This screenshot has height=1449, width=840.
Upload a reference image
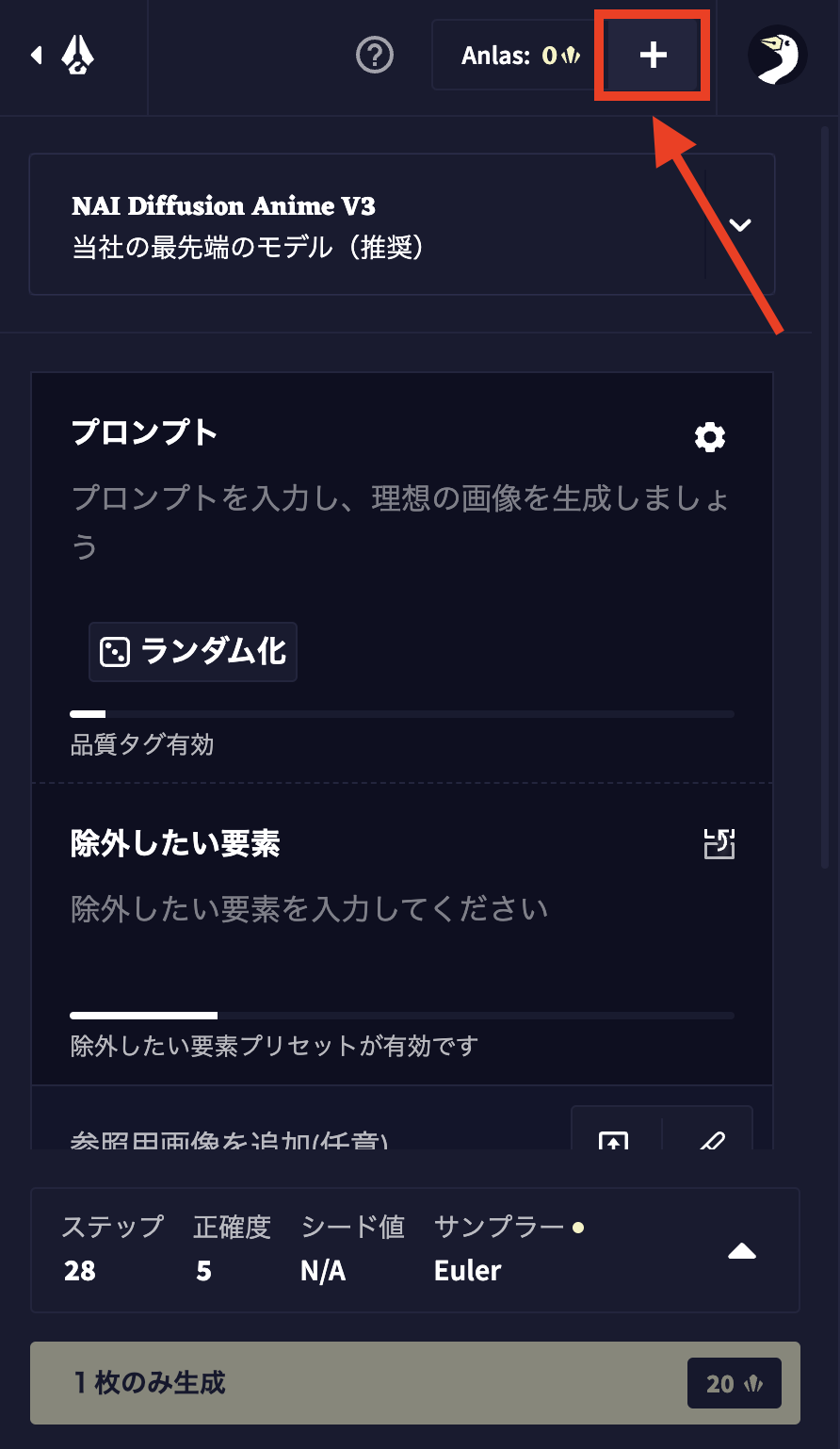(x=614, y=1135)
